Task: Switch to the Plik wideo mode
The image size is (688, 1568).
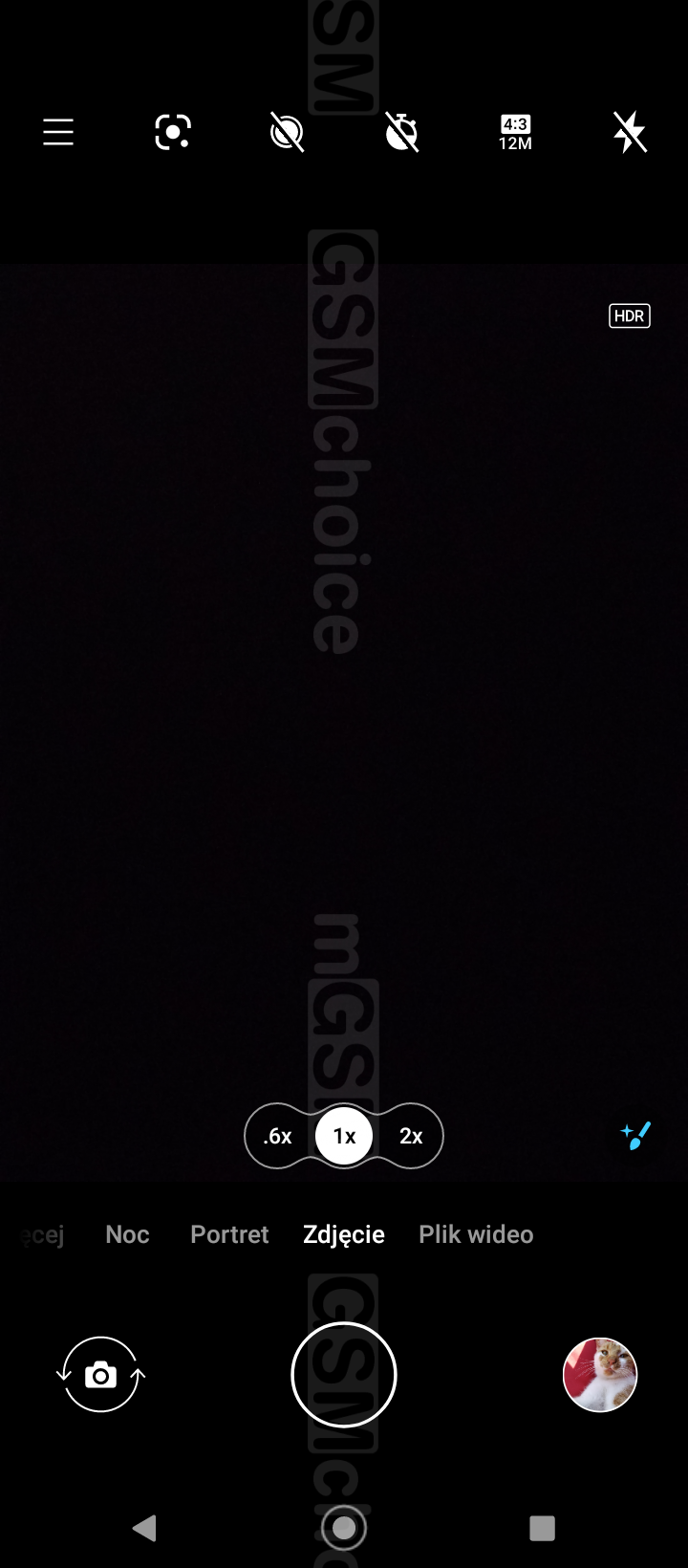Action: (x=476, y=1234)
